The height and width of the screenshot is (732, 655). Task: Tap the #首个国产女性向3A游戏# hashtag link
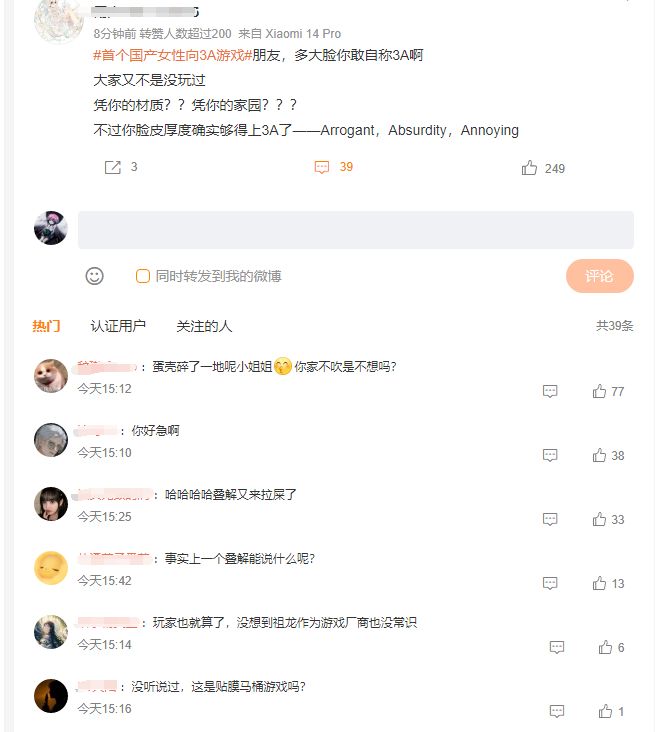(171, 55)
